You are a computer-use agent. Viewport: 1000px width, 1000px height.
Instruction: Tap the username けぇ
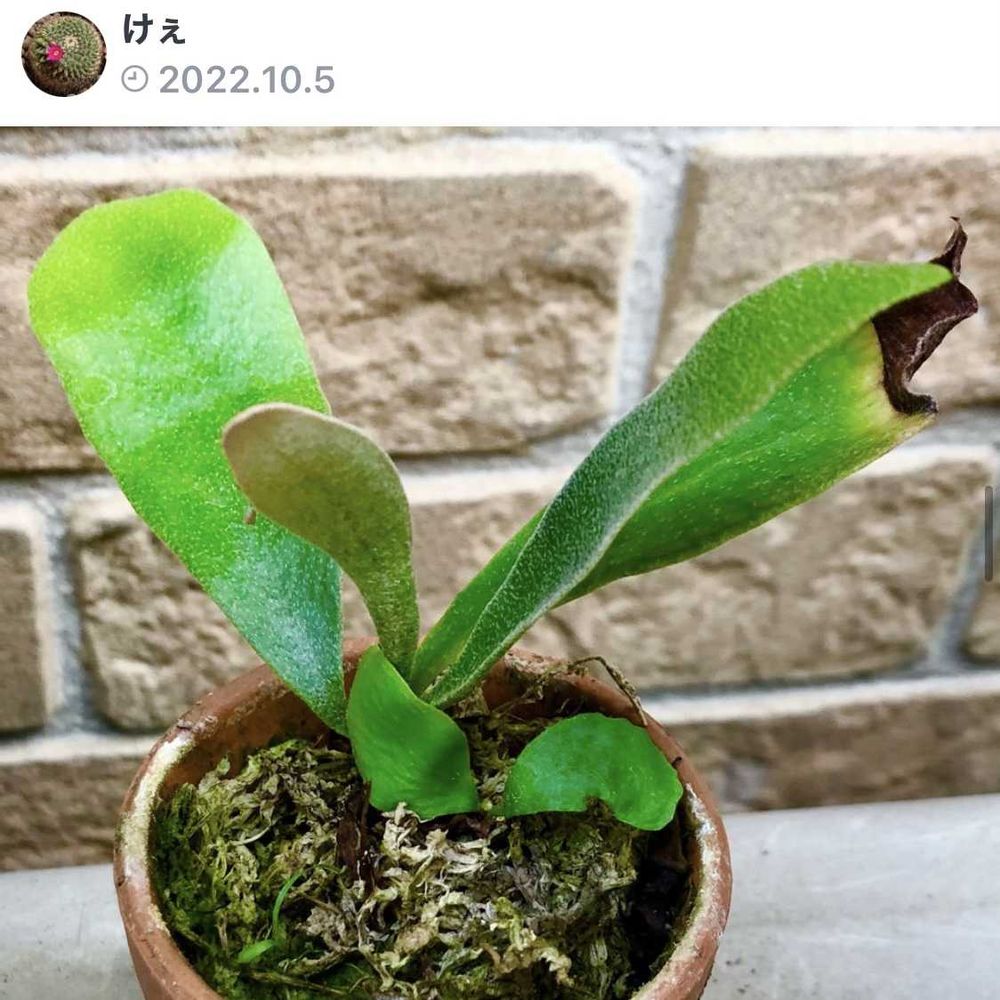(154, 30)
